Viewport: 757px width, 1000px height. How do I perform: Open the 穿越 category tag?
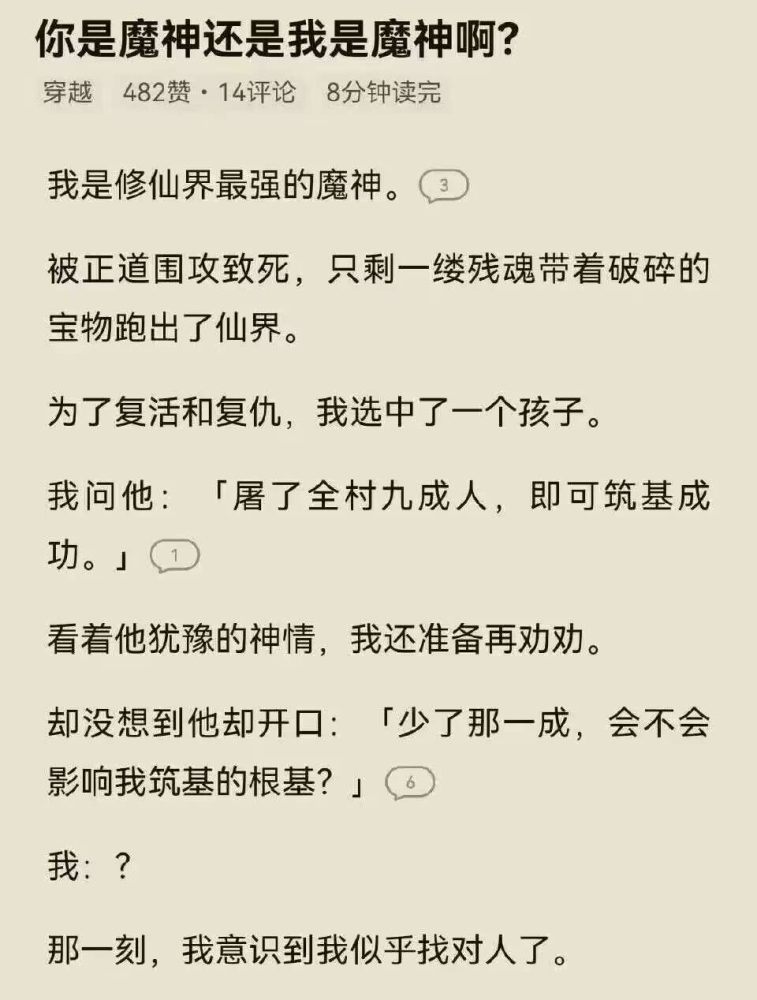(x=68, y=93)
